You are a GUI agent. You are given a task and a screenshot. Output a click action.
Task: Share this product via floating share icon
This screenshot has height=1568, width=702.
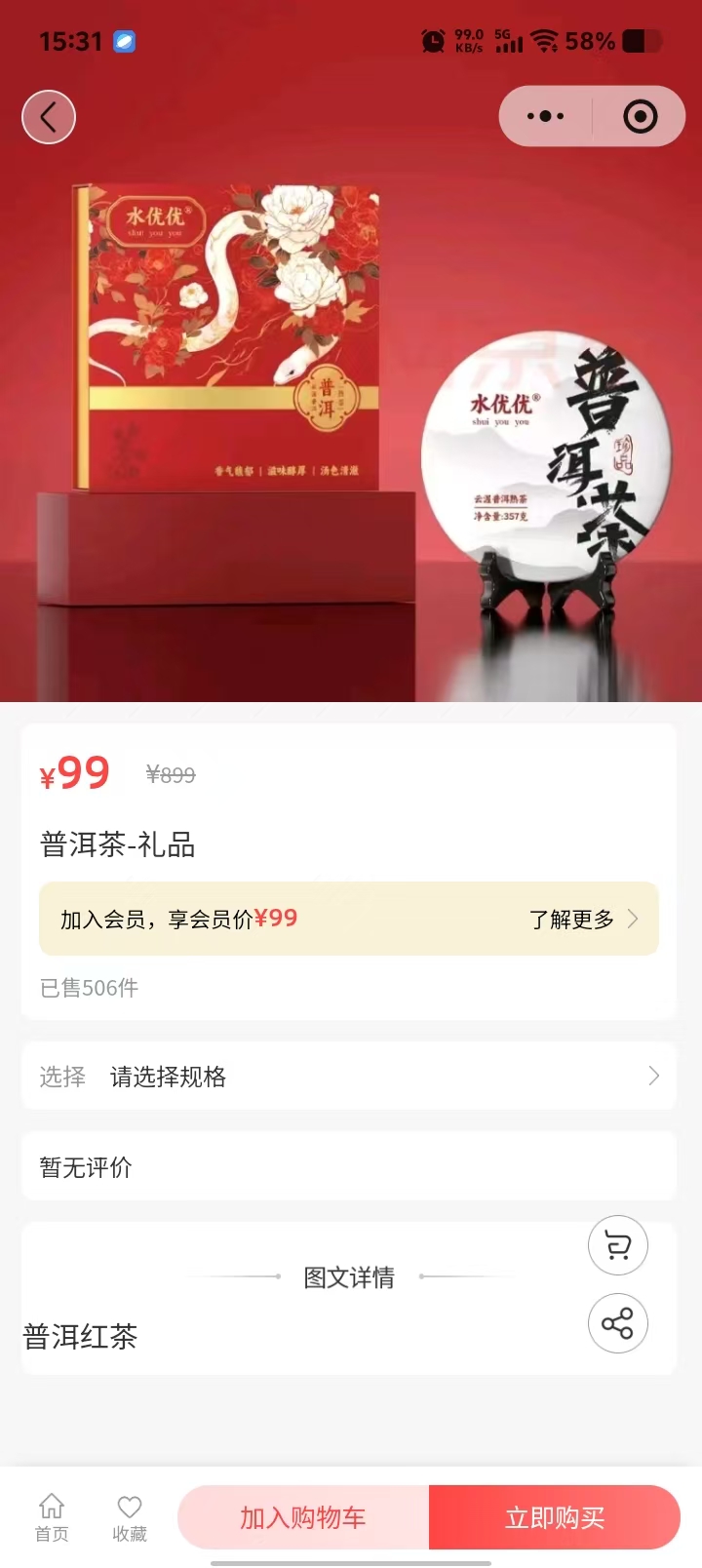click(618, 1323)
